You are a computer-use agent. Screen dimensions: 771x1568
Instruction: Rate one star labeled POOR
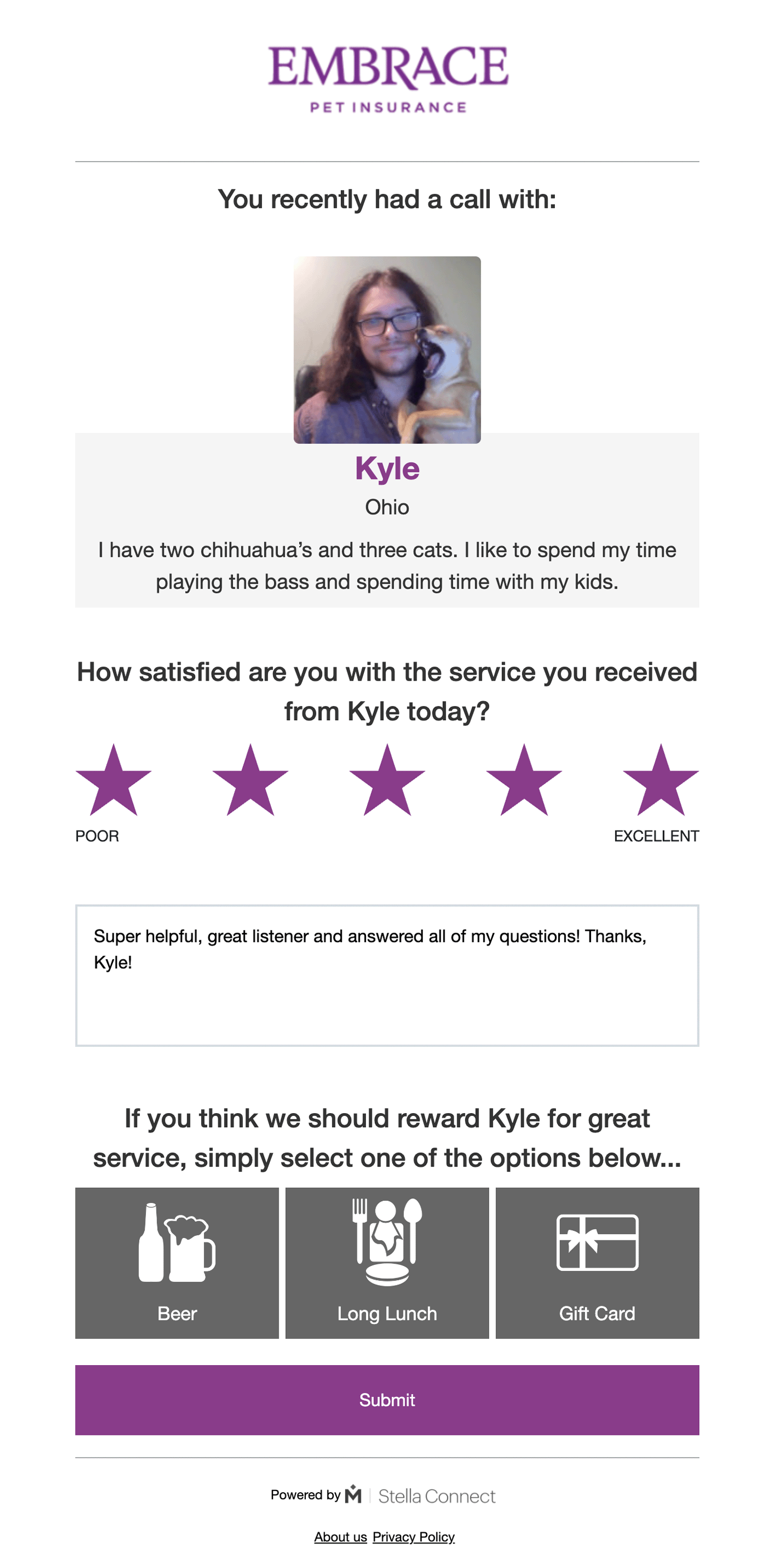click(x=113, y=781)
